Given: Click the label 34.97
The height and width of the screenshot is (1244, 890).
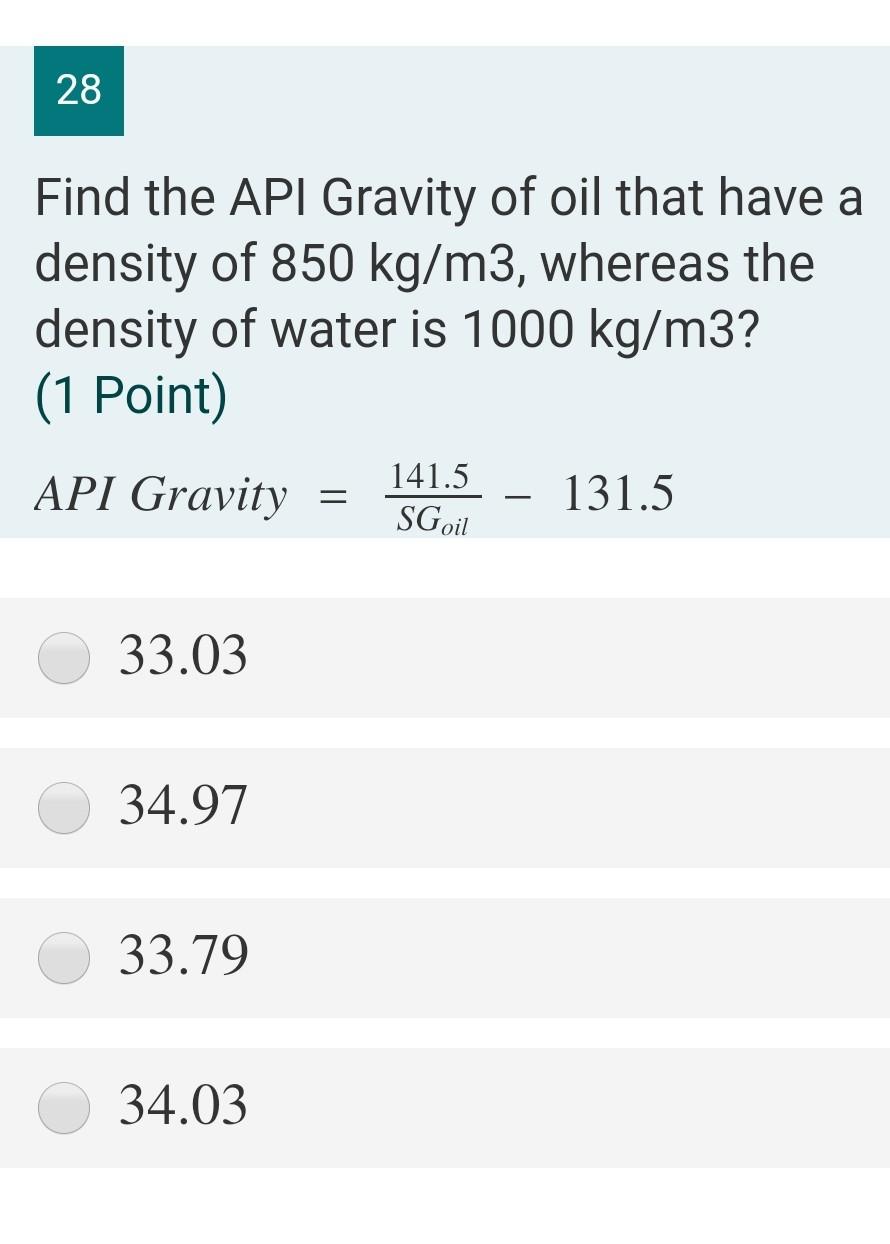Looking at the screenshot, I should click(x=184, y=807).
